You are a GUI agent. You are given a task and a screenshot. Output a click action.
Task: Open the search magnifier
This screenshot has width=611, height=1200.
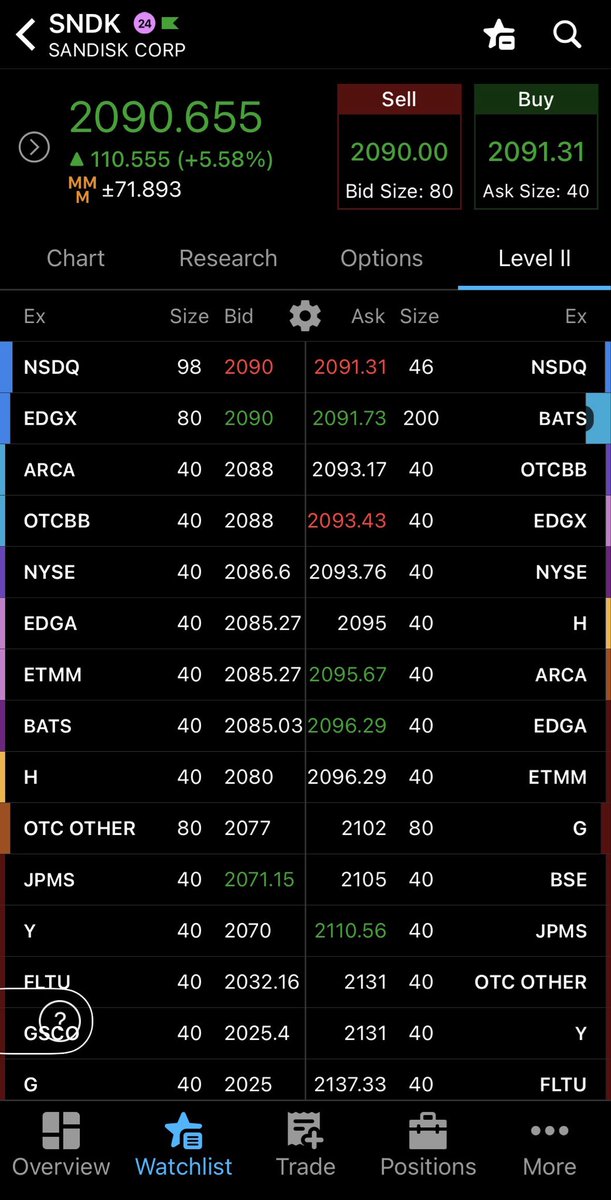[x=567, y=35]
